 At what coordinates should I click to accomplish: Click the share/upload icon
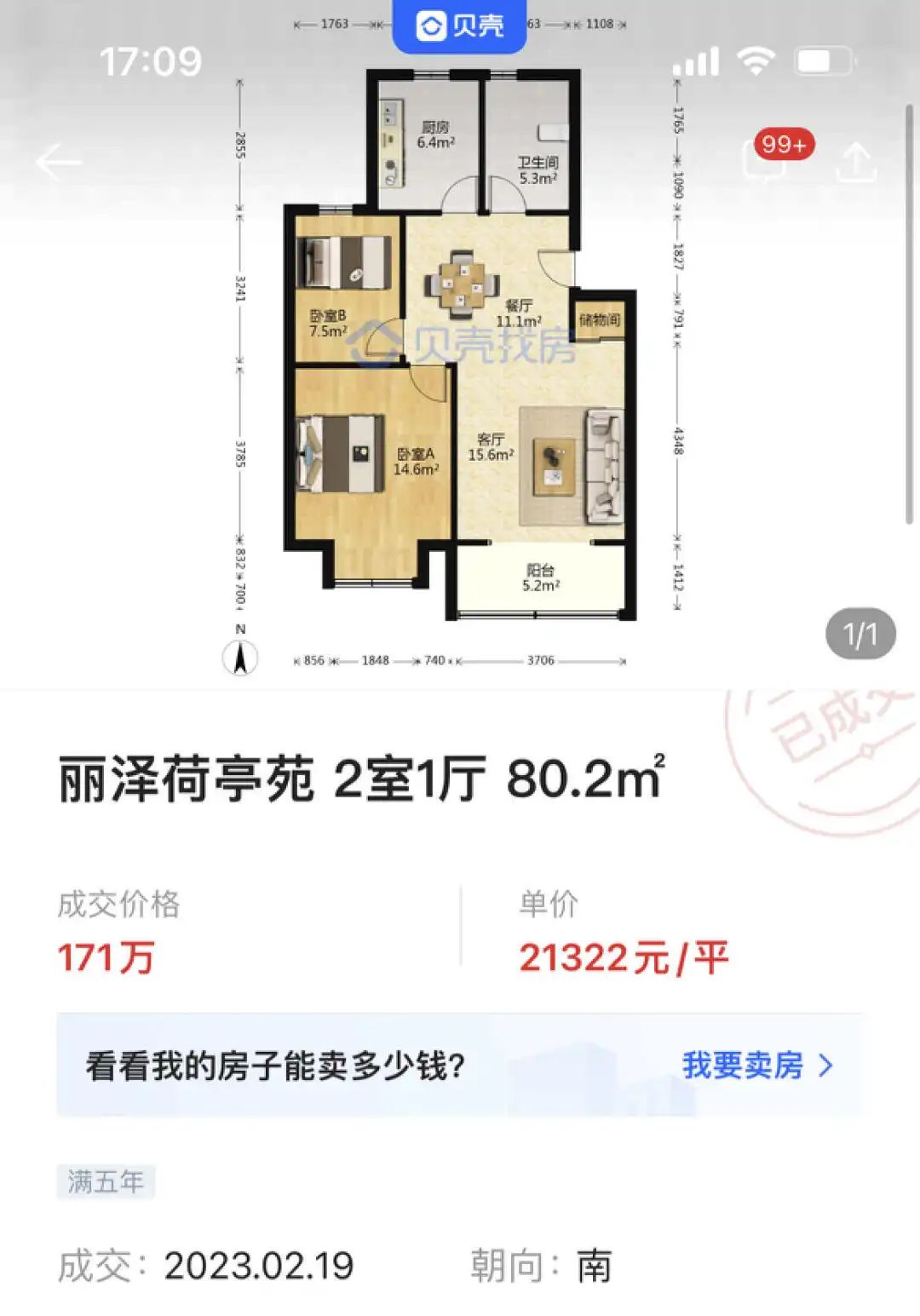pyautogui.click(x=856, y=162)
